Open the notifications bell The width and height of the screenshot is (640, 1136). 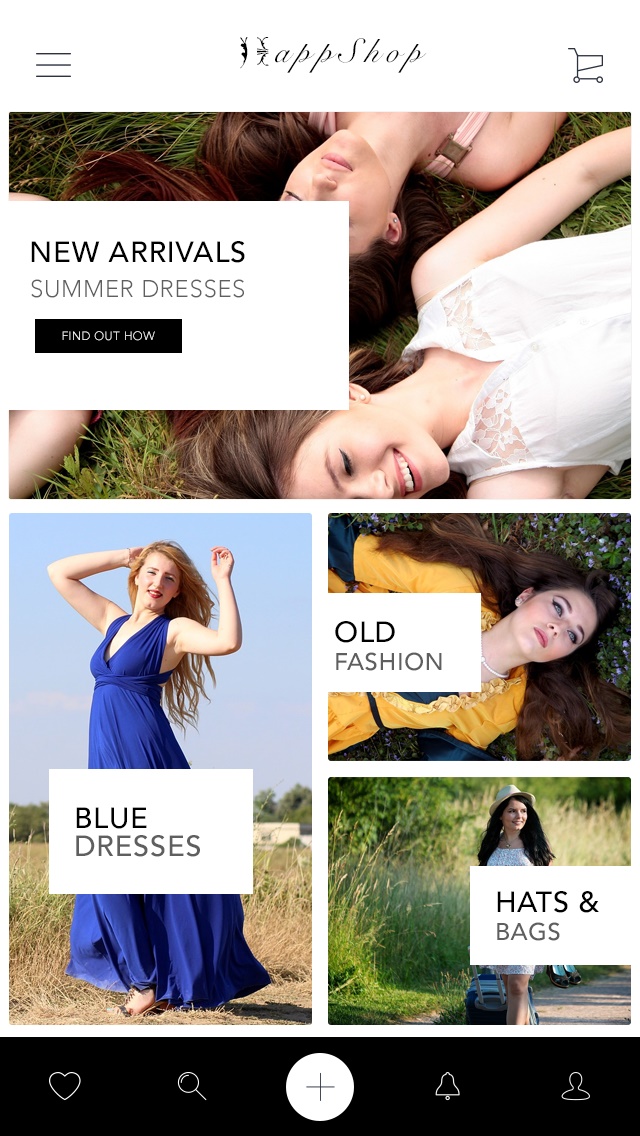(x=447, y=1086)
